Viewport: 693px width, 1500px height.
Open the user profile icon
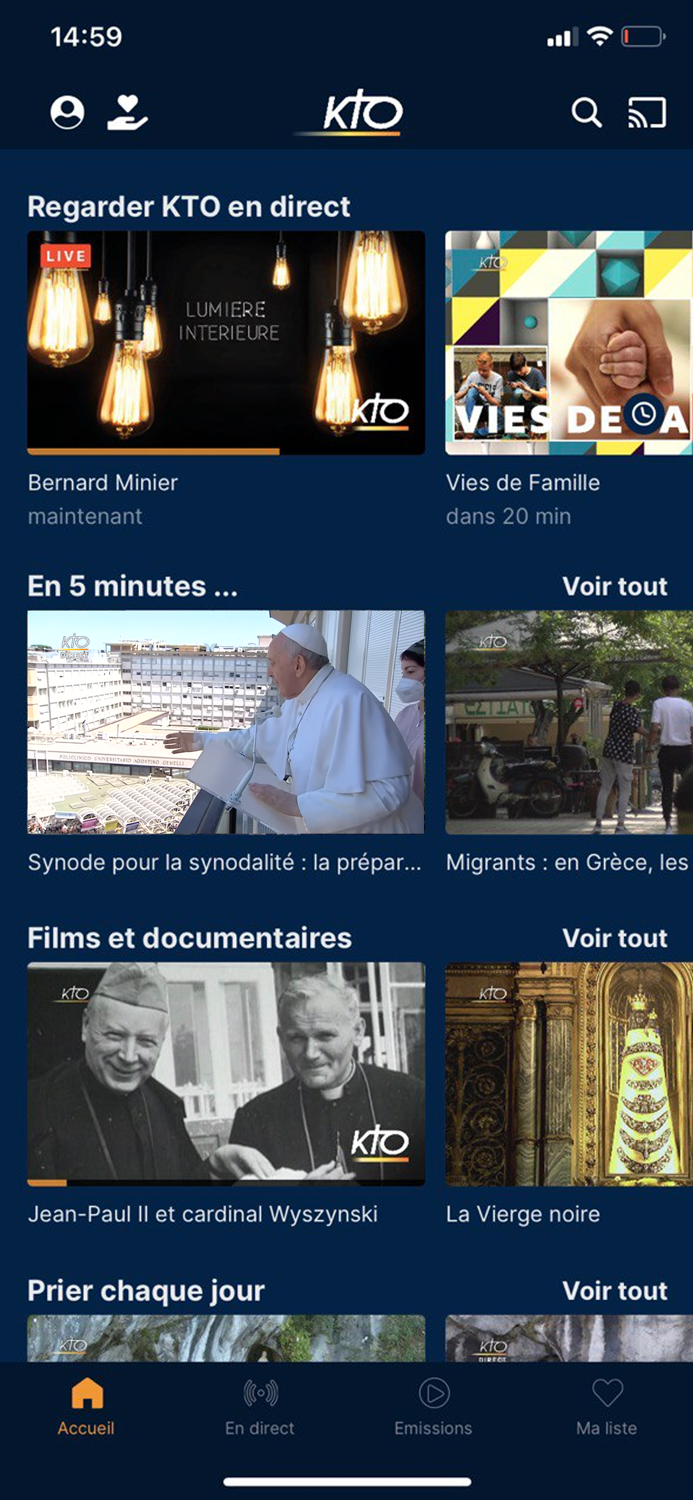pos(67,113)
